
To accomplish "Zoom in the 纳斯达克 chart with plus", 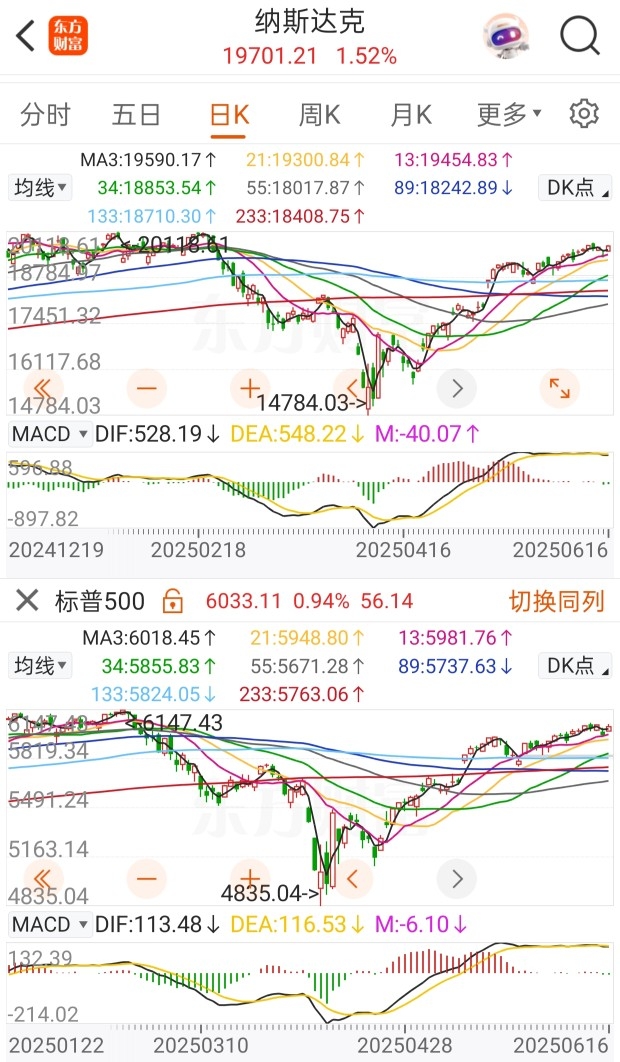I will click(250, 388).
